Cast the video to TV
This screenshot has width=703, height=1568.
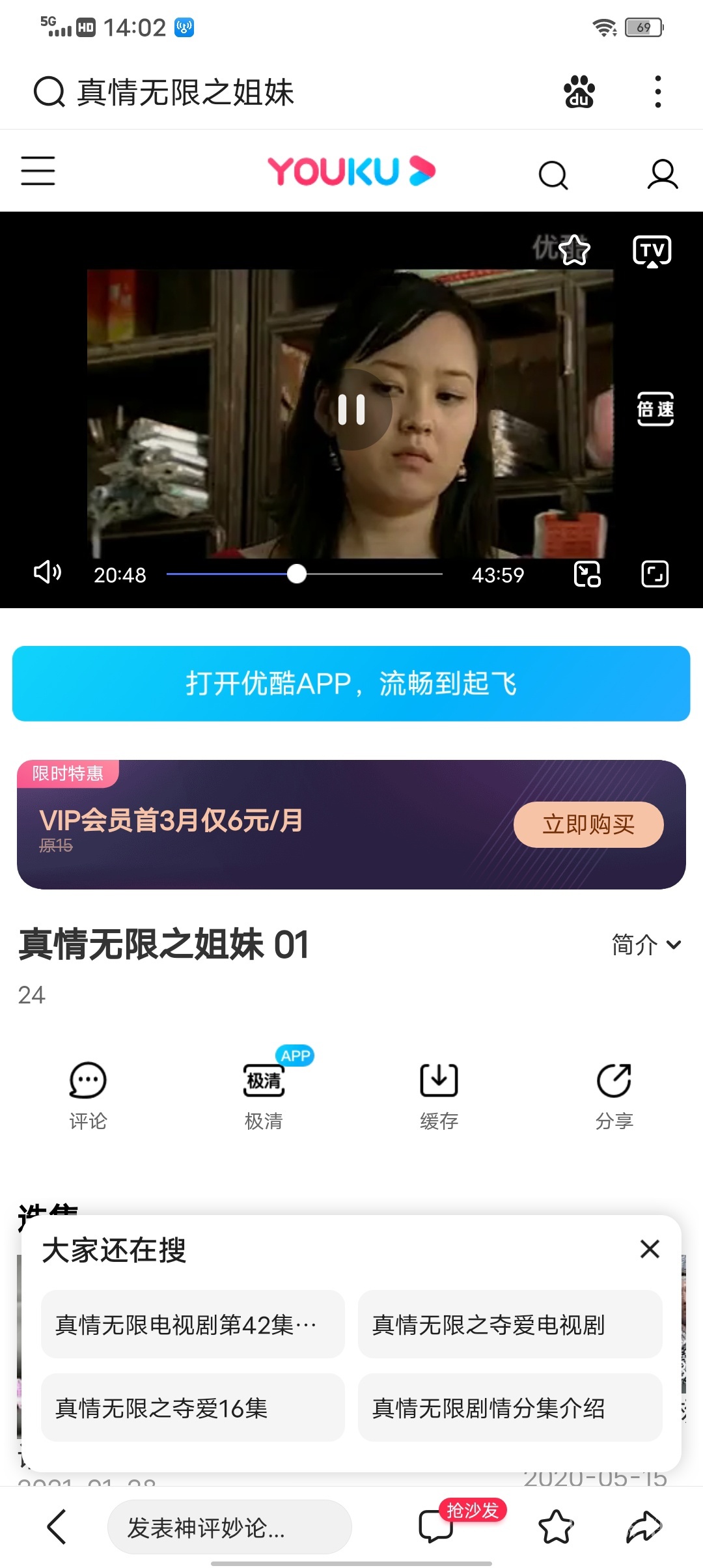pyautogui.click(x=652, y=251)
